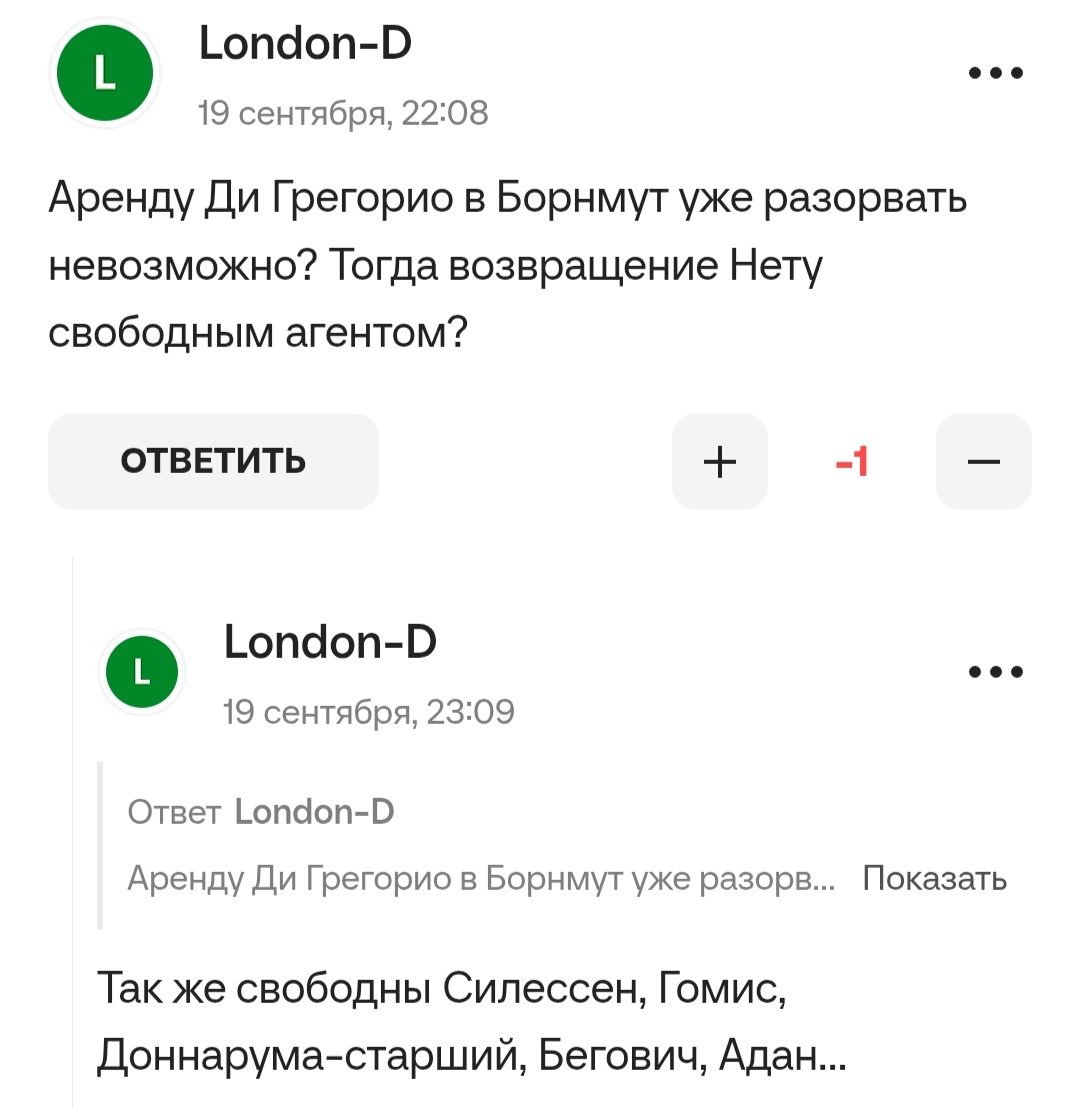Tap London-D in the Ответ quote header

tap(314, 812)
